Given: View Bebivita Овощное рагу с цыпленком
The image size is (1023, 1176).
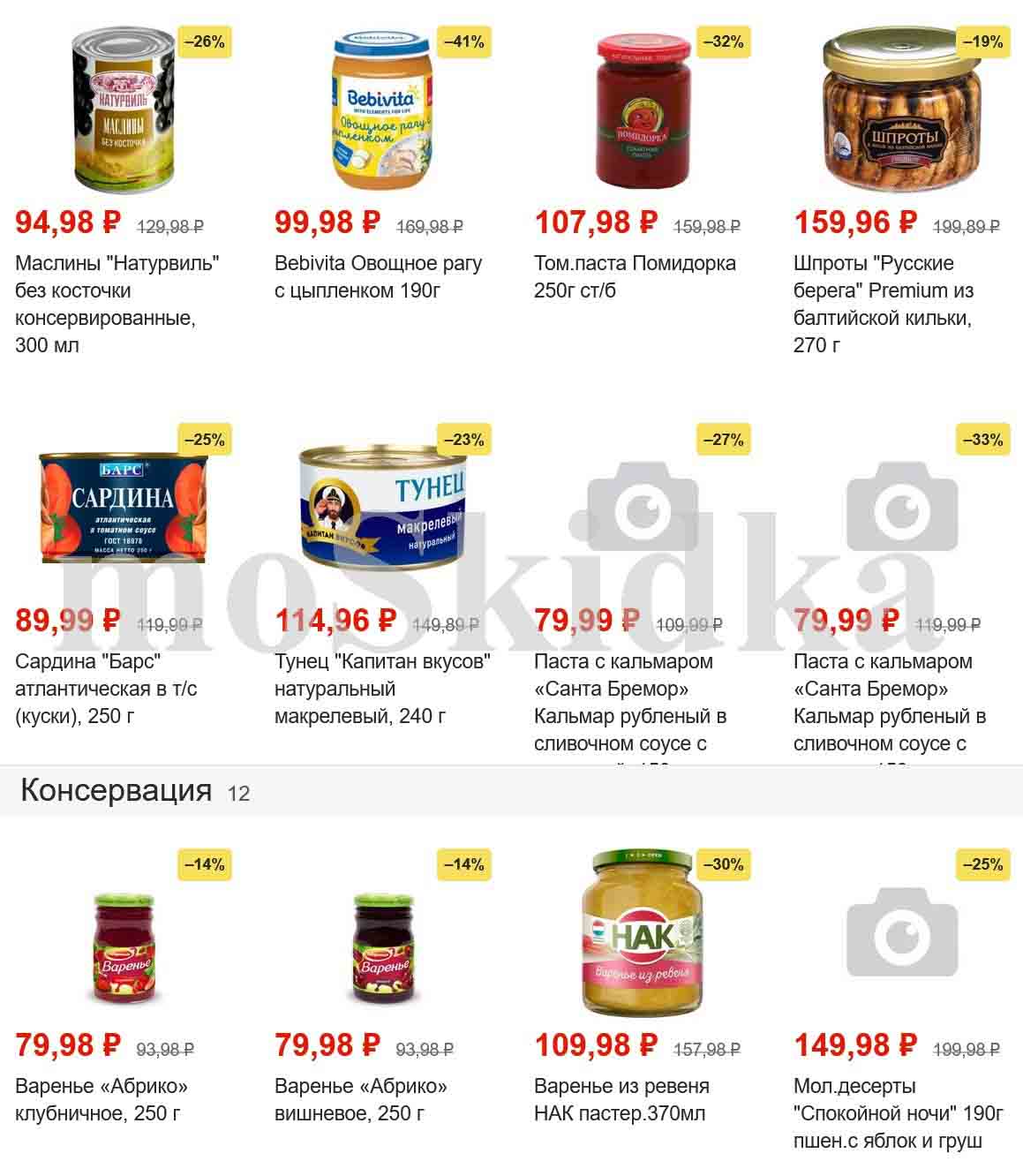Looking at the screenshot, I should (378, 276).
